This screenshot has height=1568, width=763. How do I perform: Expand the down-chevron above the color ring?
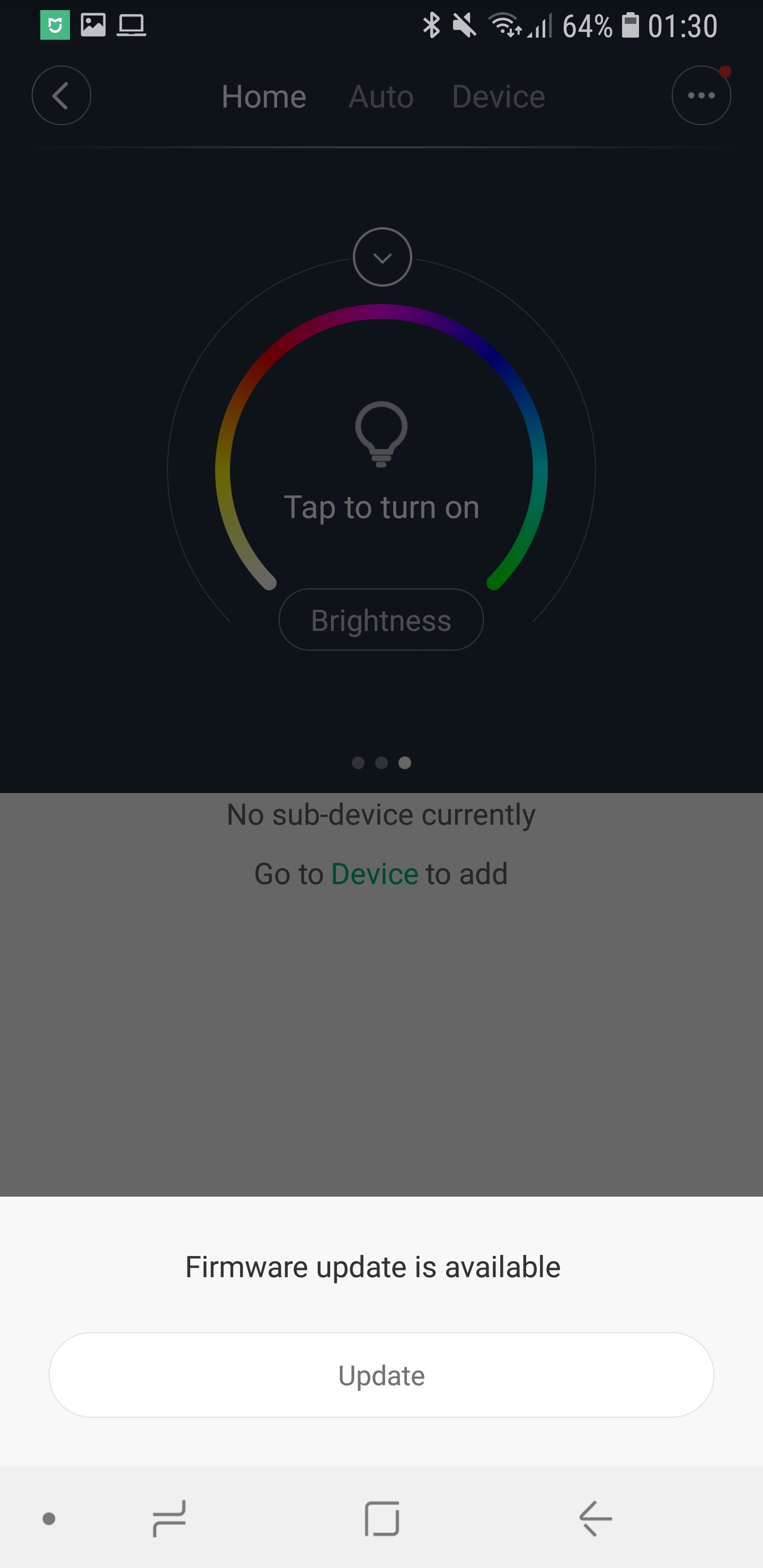[383, 257]
